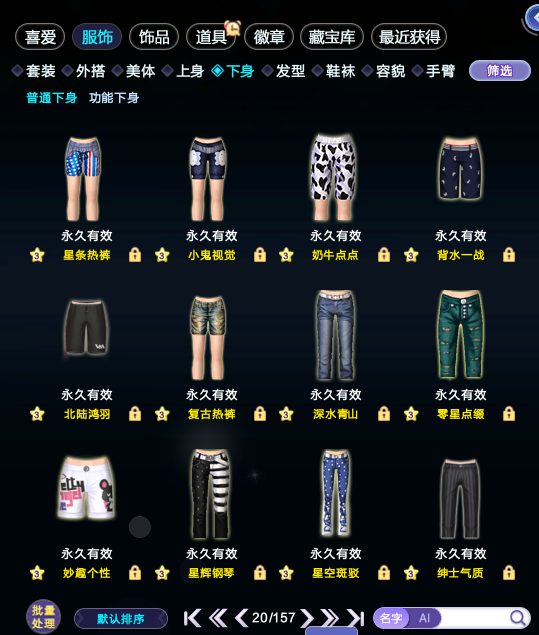
Task: Switch to the 饰品 tab
Action: pyautogui.click(x=154, y=37)
